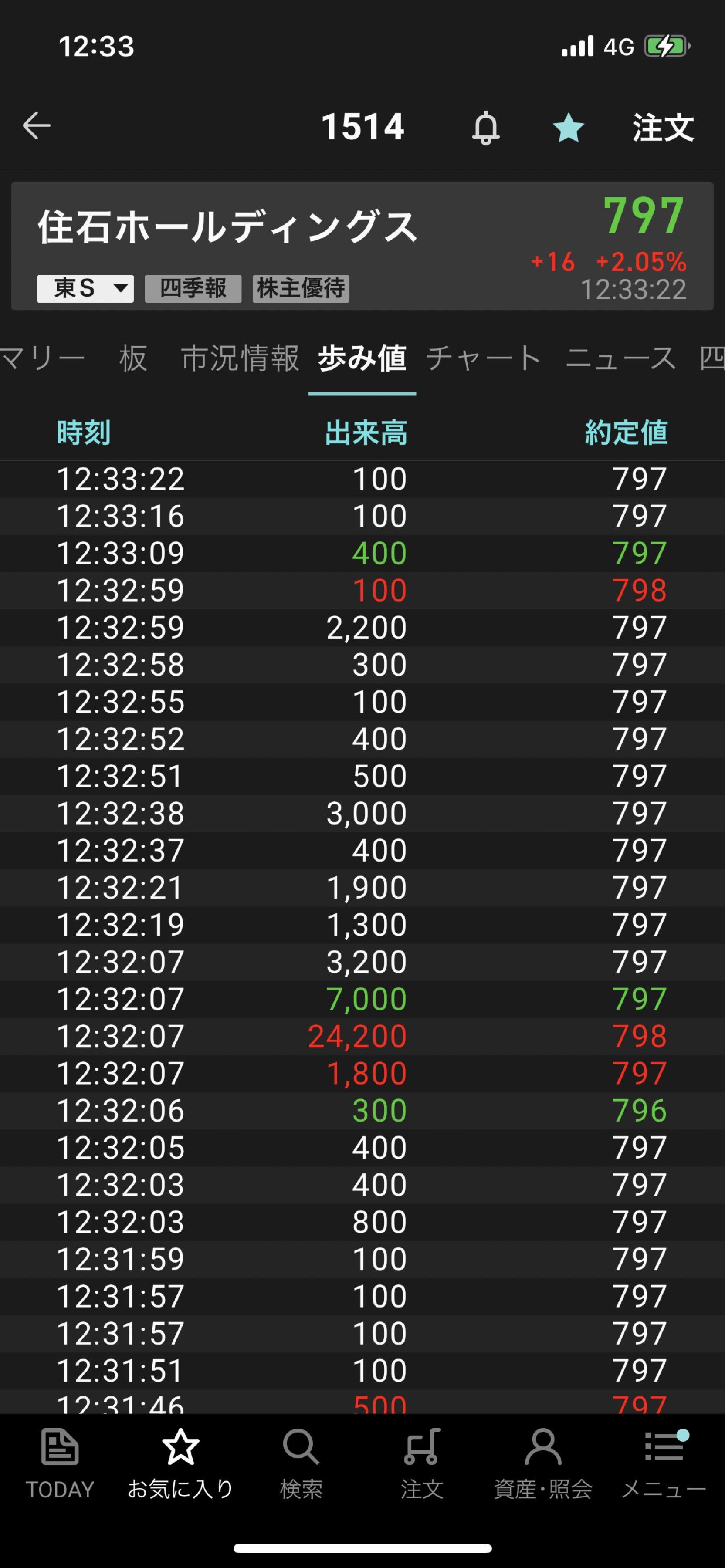Go back using the arrow icon
Viewport: 725px width, 1568px height.
pos(37,126)
